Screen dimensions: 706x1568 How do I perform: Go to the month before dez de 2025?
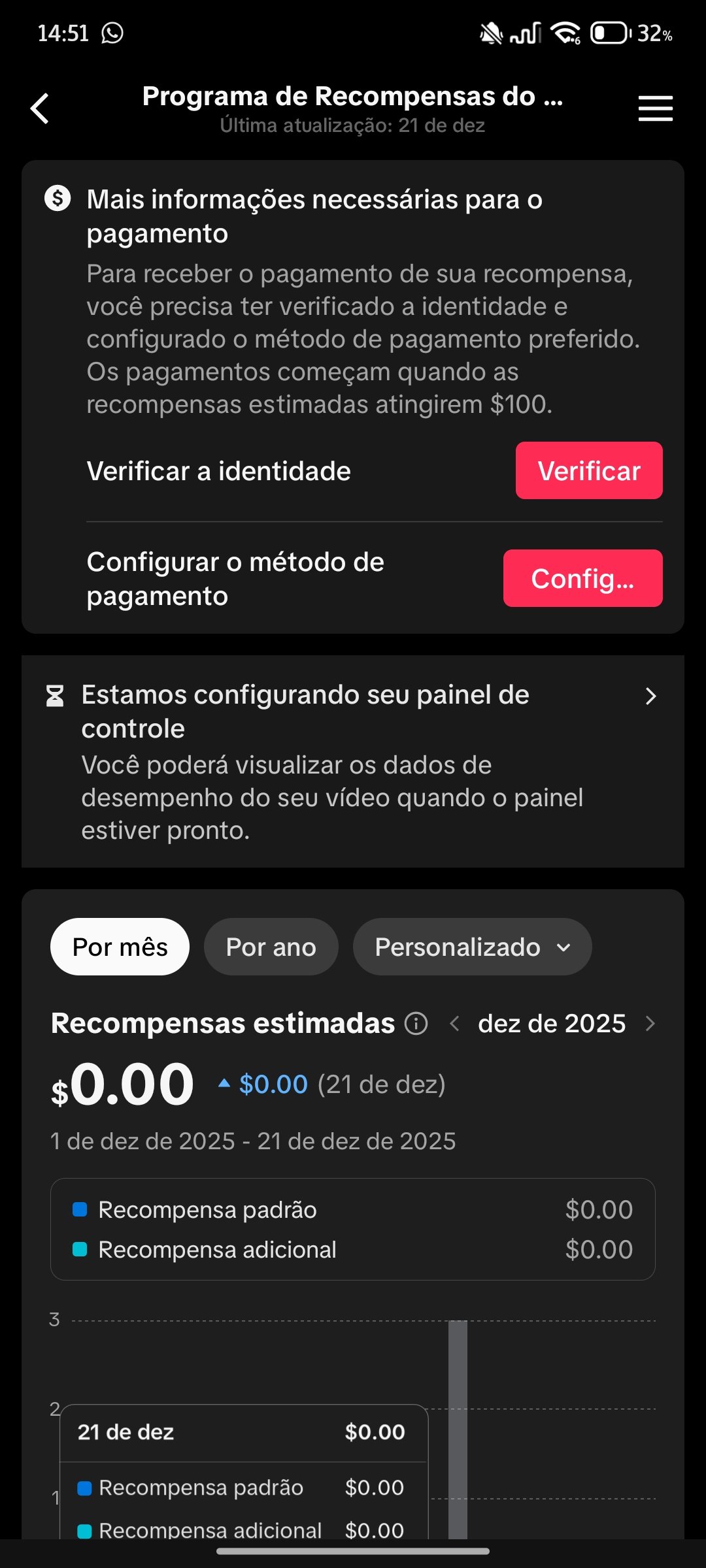point(456,1023)
